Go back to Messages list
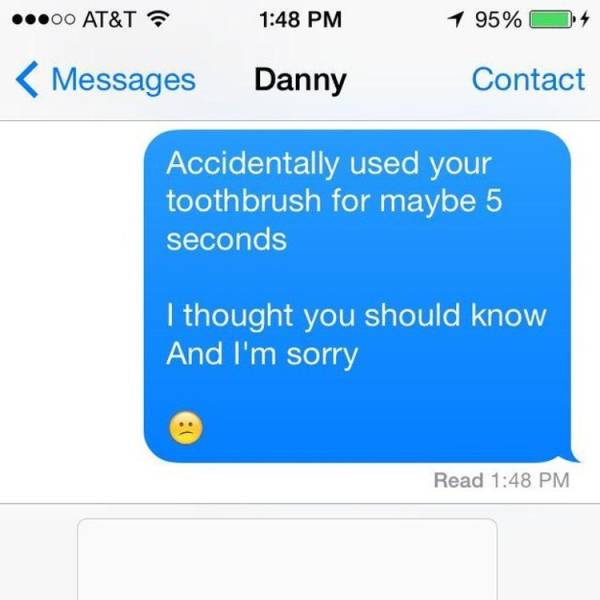Screen dimensions: 600x600 (105, 79)
